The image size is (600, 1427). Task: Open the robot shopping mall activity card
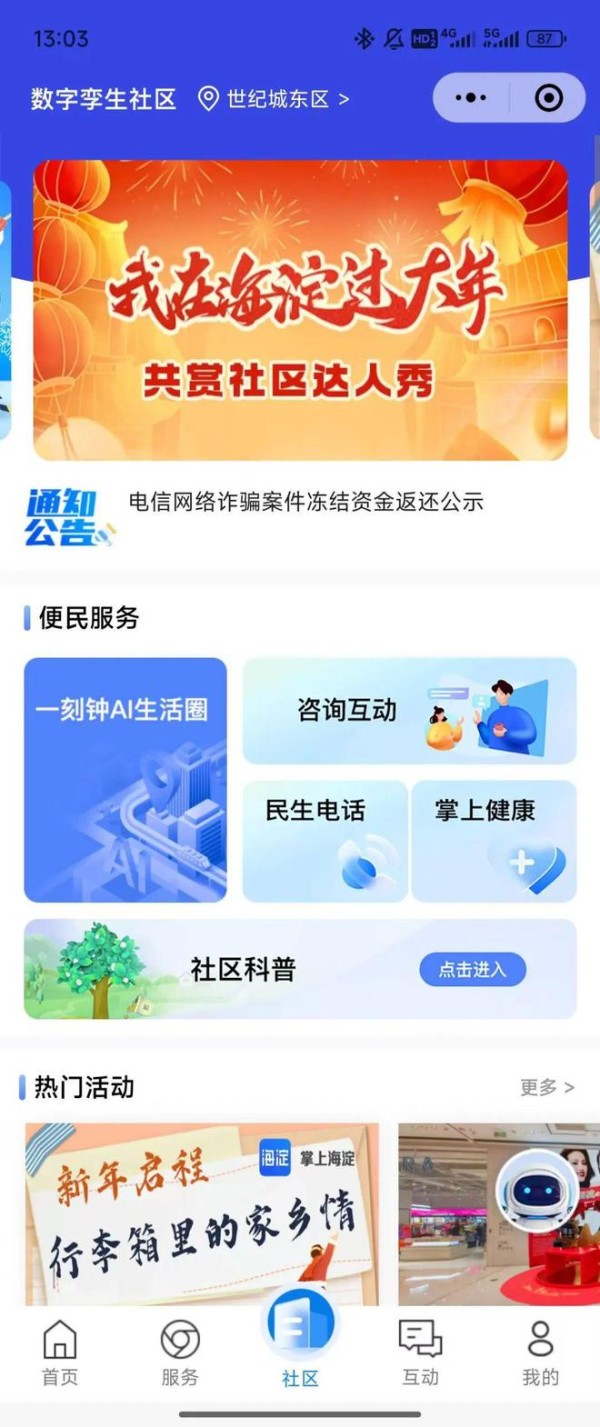point(497,1213)
